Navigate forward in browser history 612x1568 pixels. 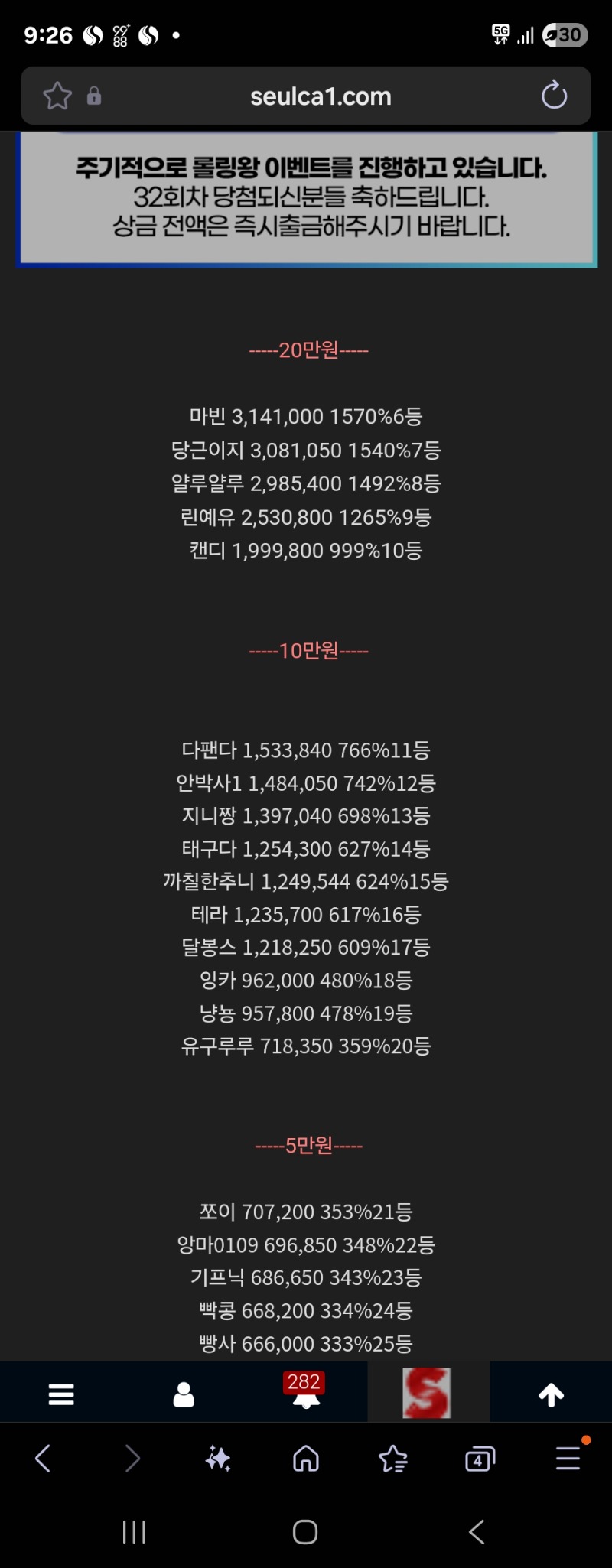click(131, 1458)
